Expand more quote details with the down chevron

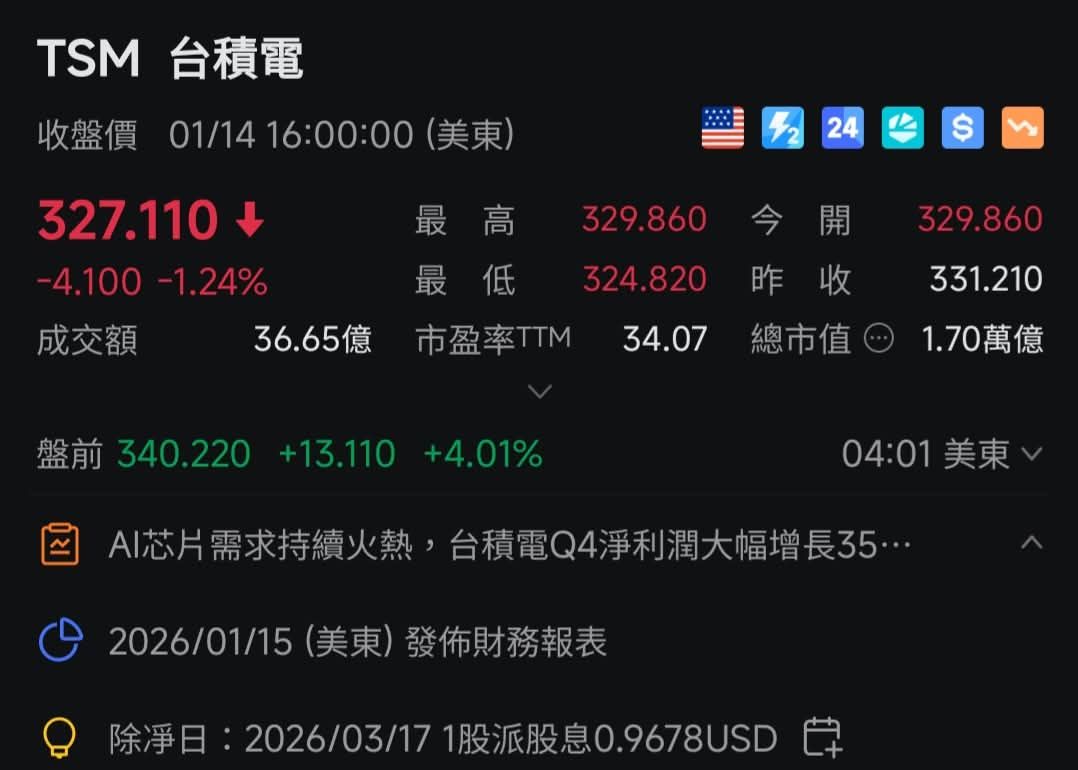[539, 392]
